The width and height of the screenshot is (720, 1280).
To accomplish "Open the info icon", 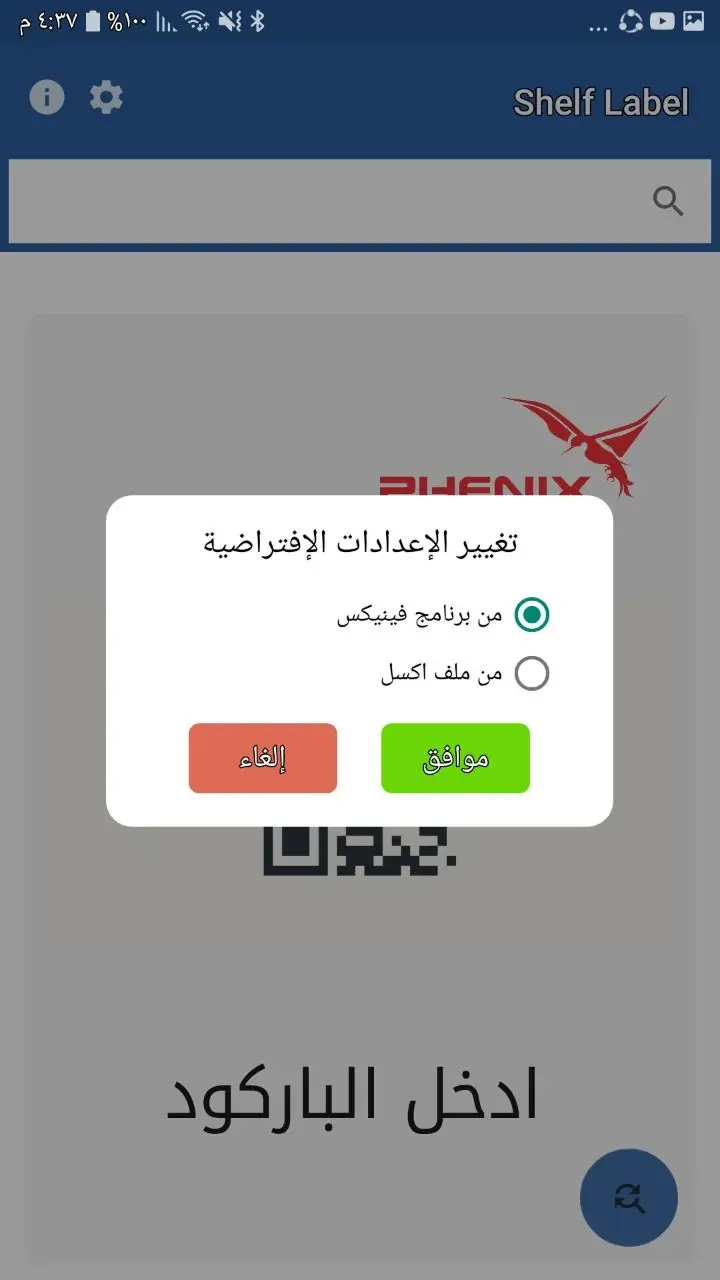I will (47, 98).
